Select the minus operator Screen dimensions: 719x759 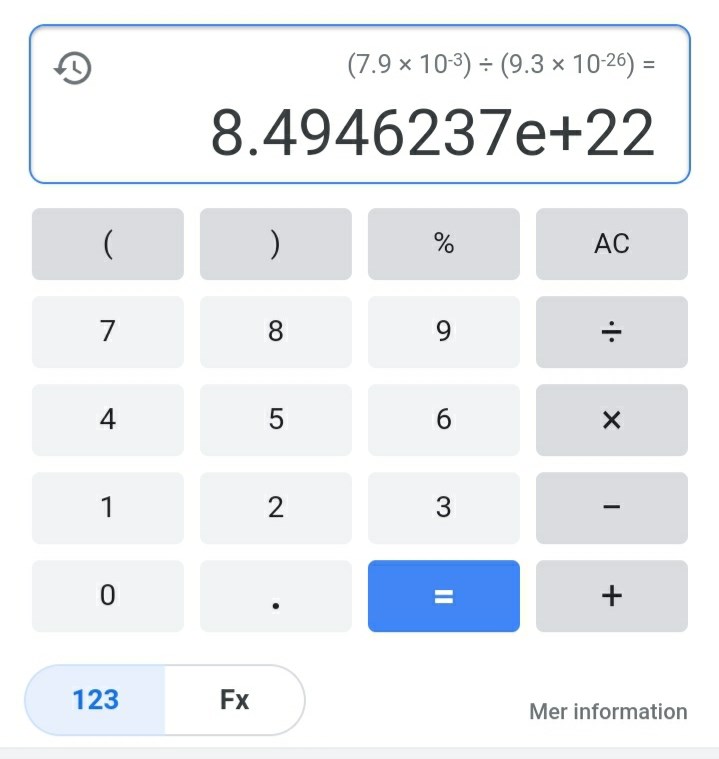[611, 508]
